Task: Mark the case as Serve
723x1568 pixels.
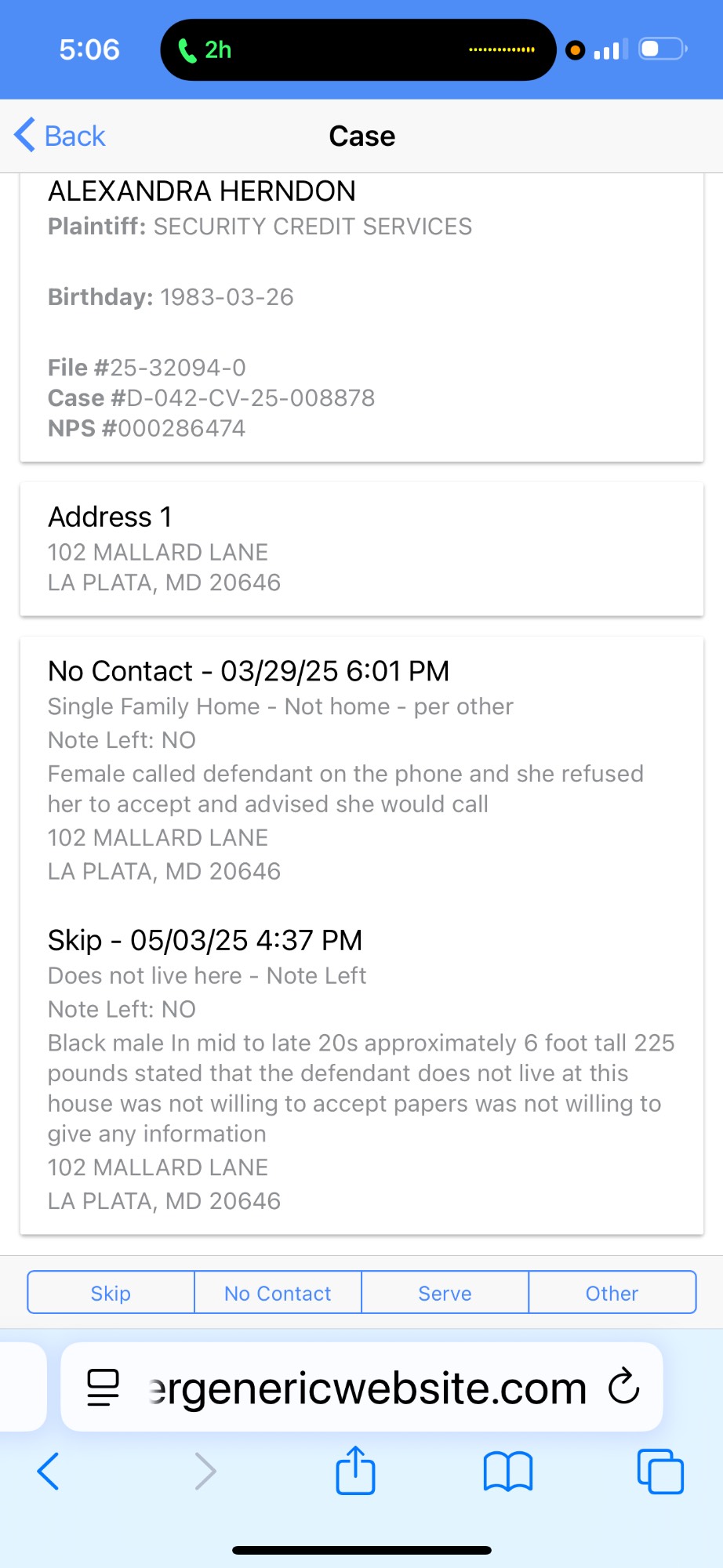Action: pos(445,1293)
